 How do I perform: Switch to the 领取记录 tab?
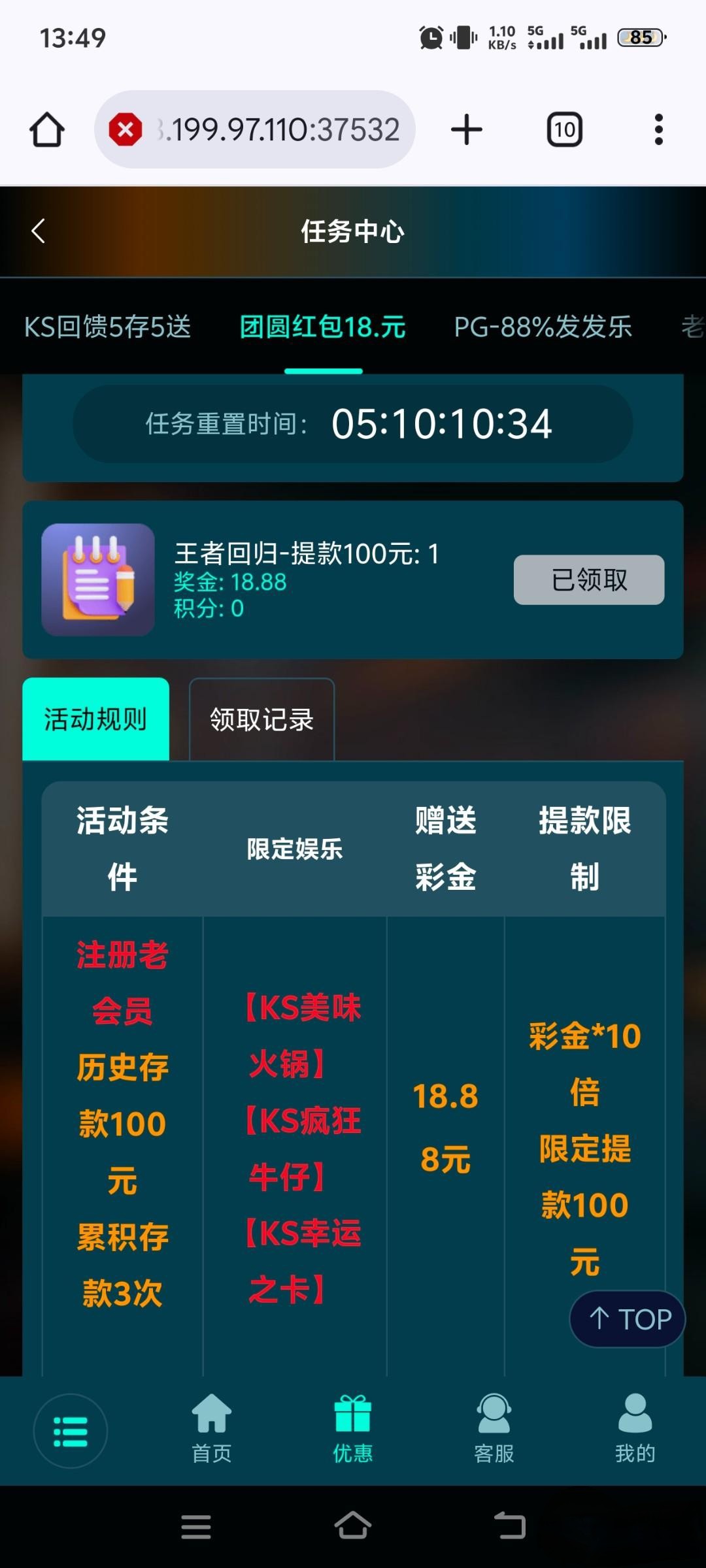coord(261,720)
